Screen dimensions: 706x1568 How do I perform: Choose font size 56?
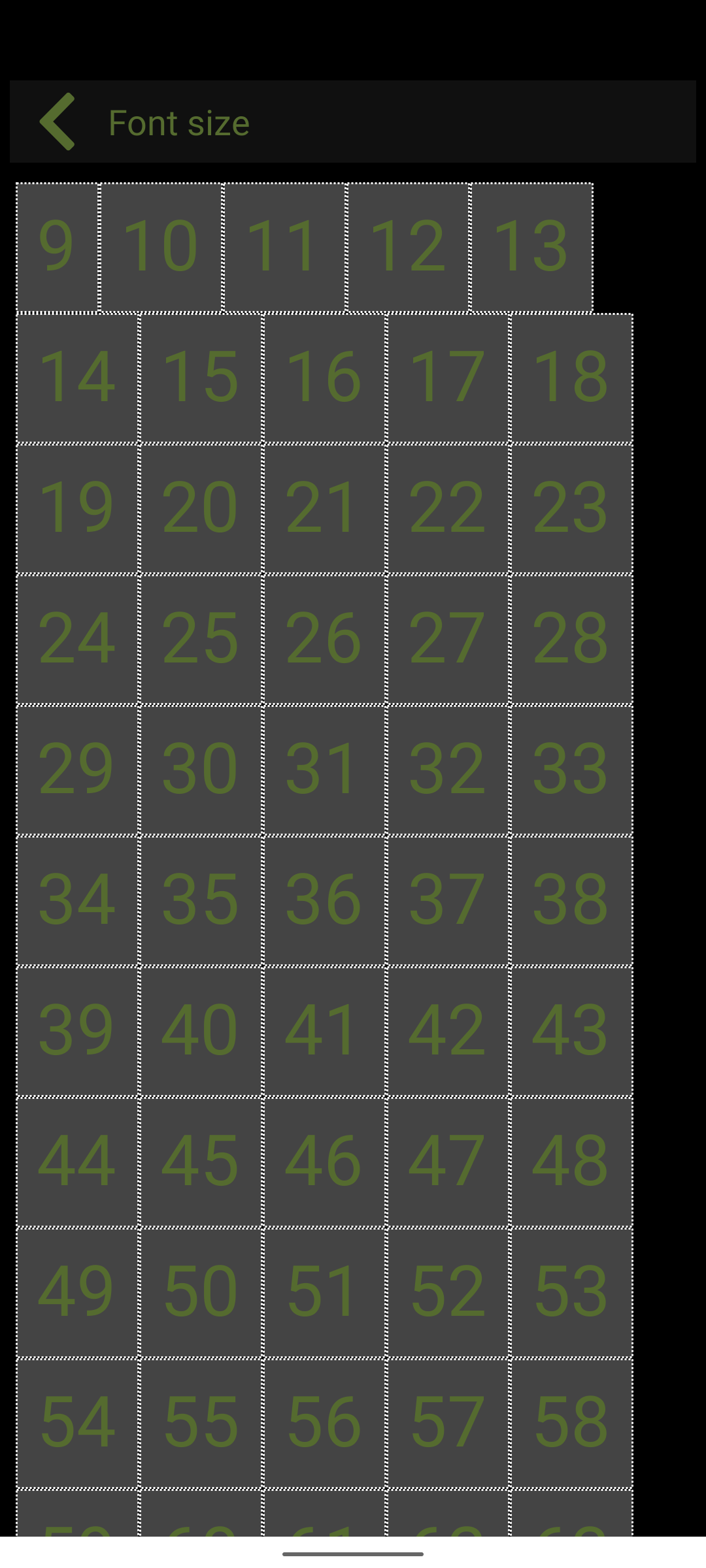pos(324,1423)
